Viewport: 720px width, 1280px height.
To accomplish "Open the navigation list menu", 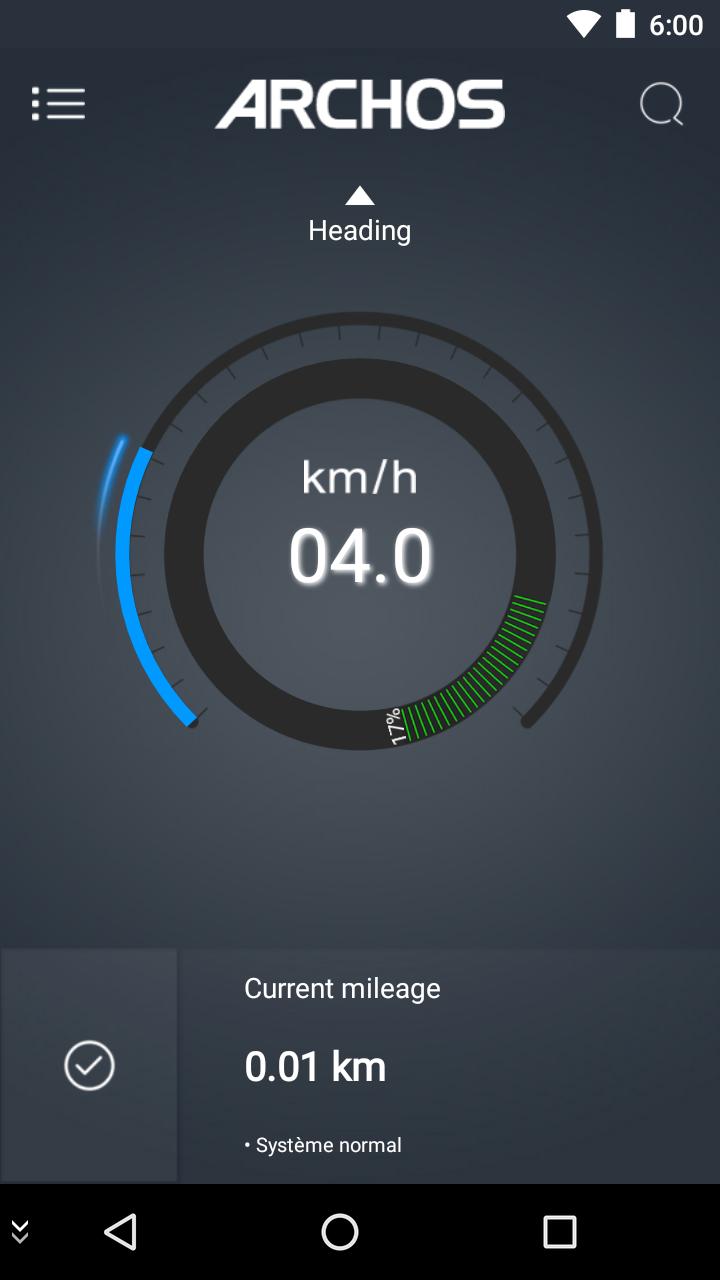I will pyautogui.click(x=58, y=104).
